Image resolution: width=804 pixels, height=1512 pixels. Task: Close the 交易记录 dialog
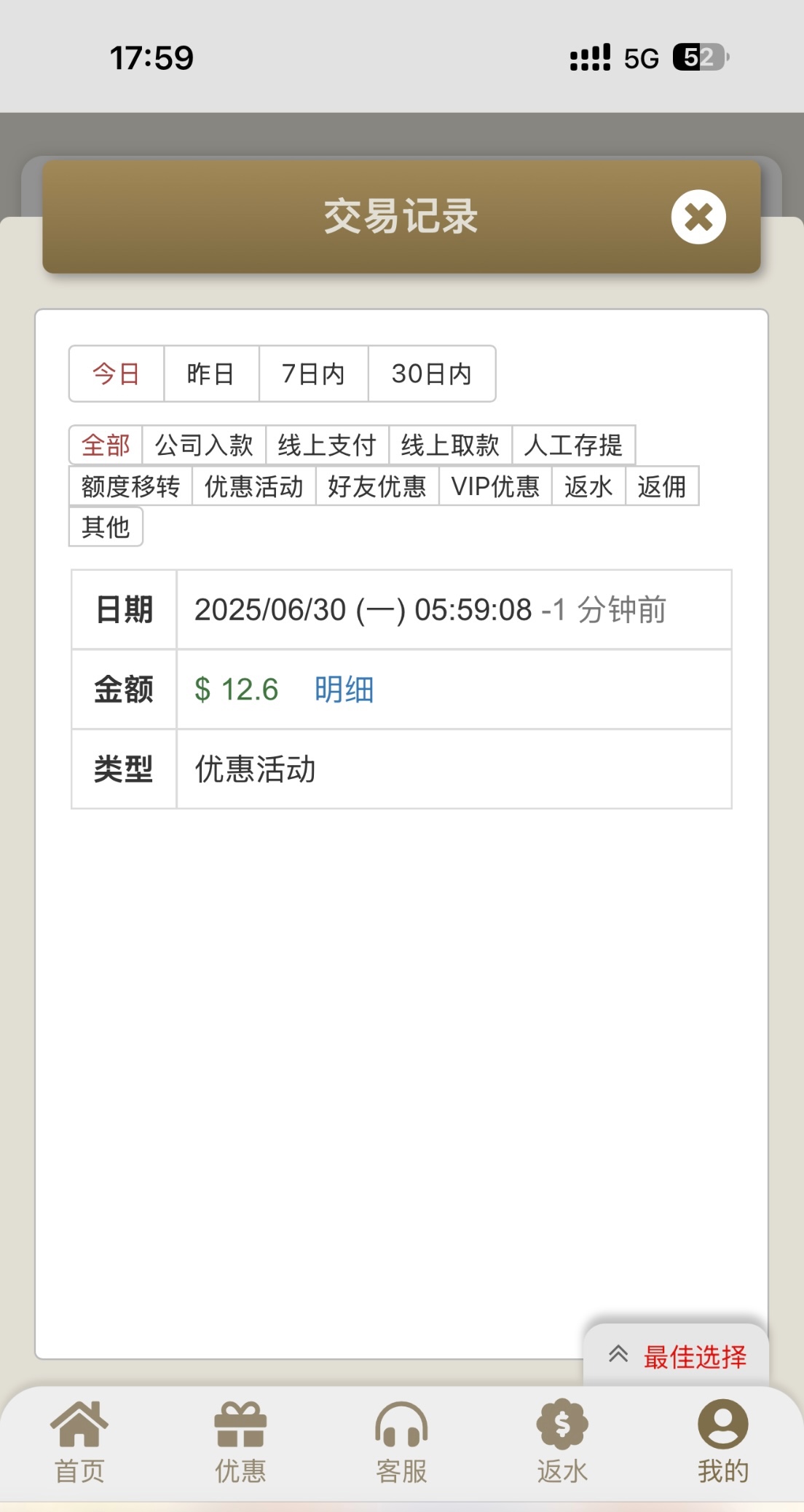coord(698,217)
